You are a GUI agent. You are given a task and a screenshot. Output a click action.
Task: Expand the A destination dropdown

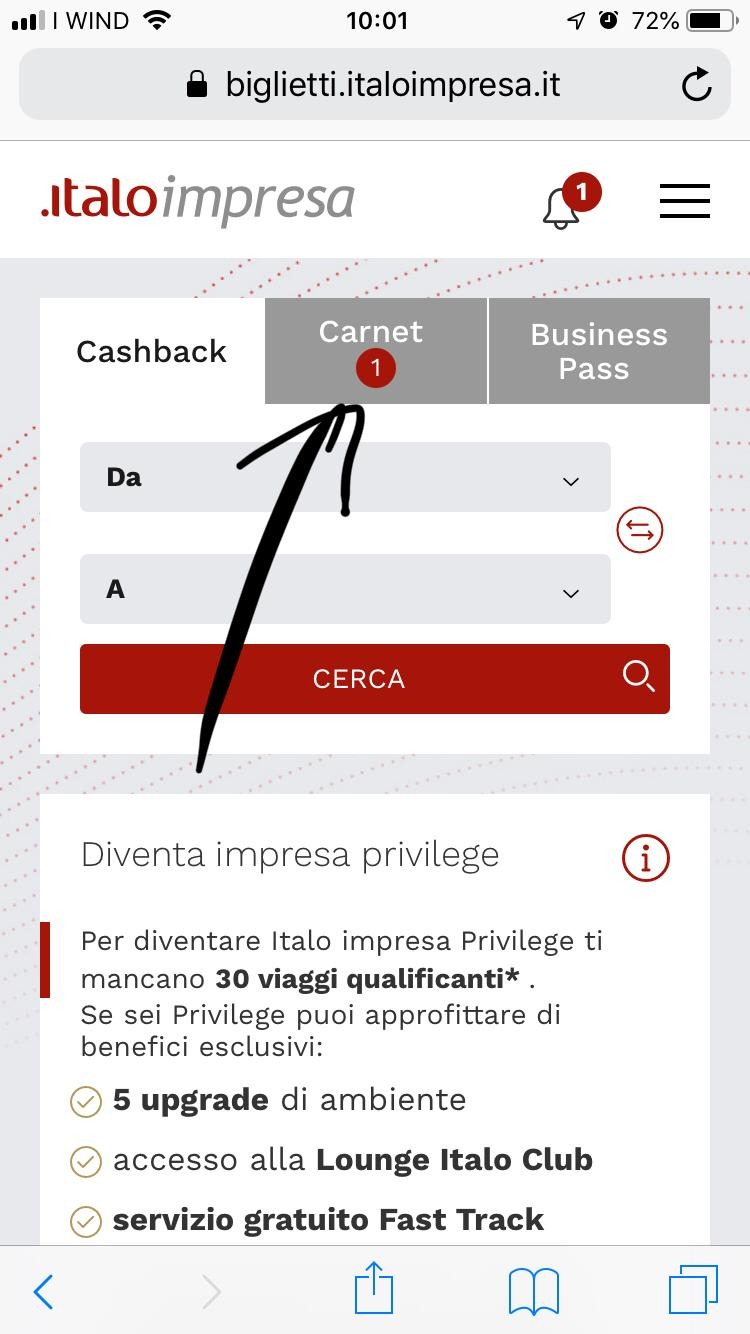[x=345, y=589]
